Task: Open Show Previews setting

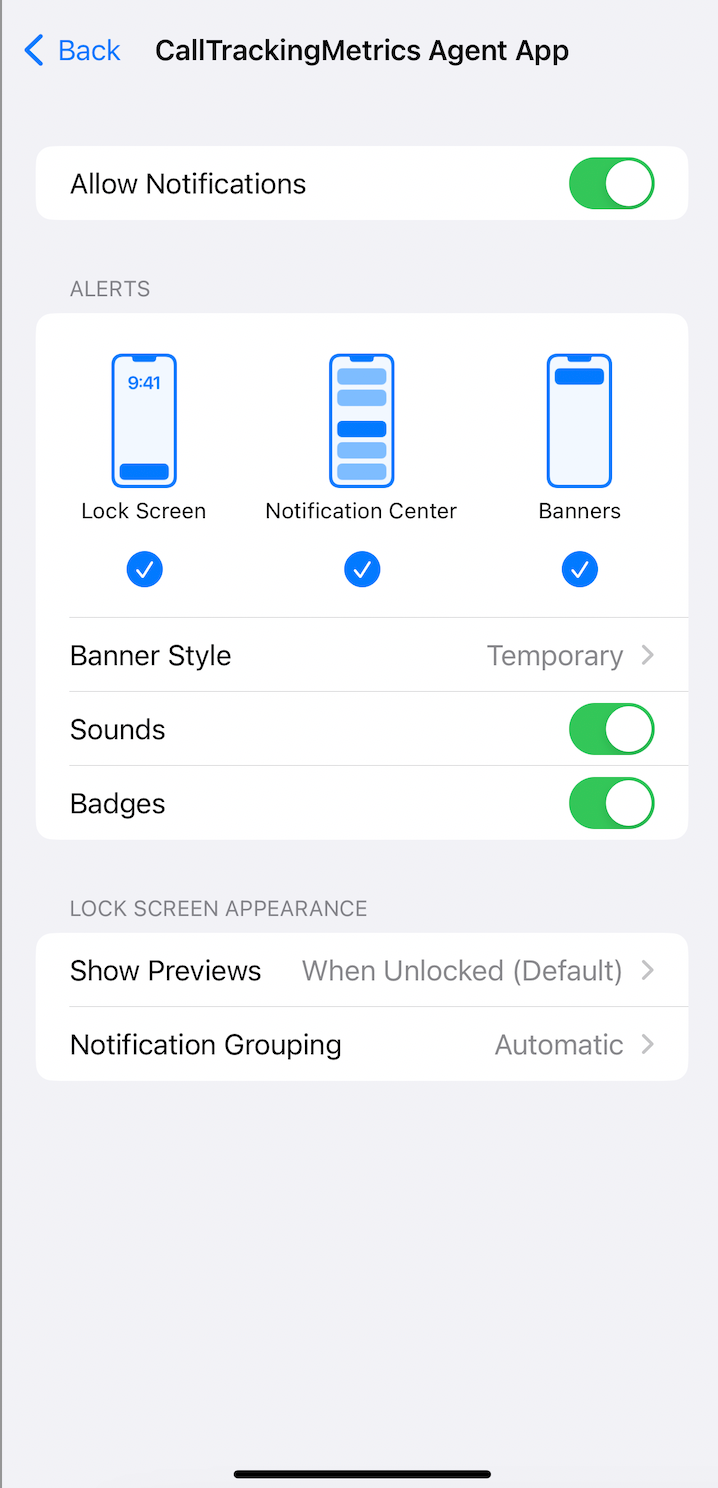Action: [x=362, y=970]
